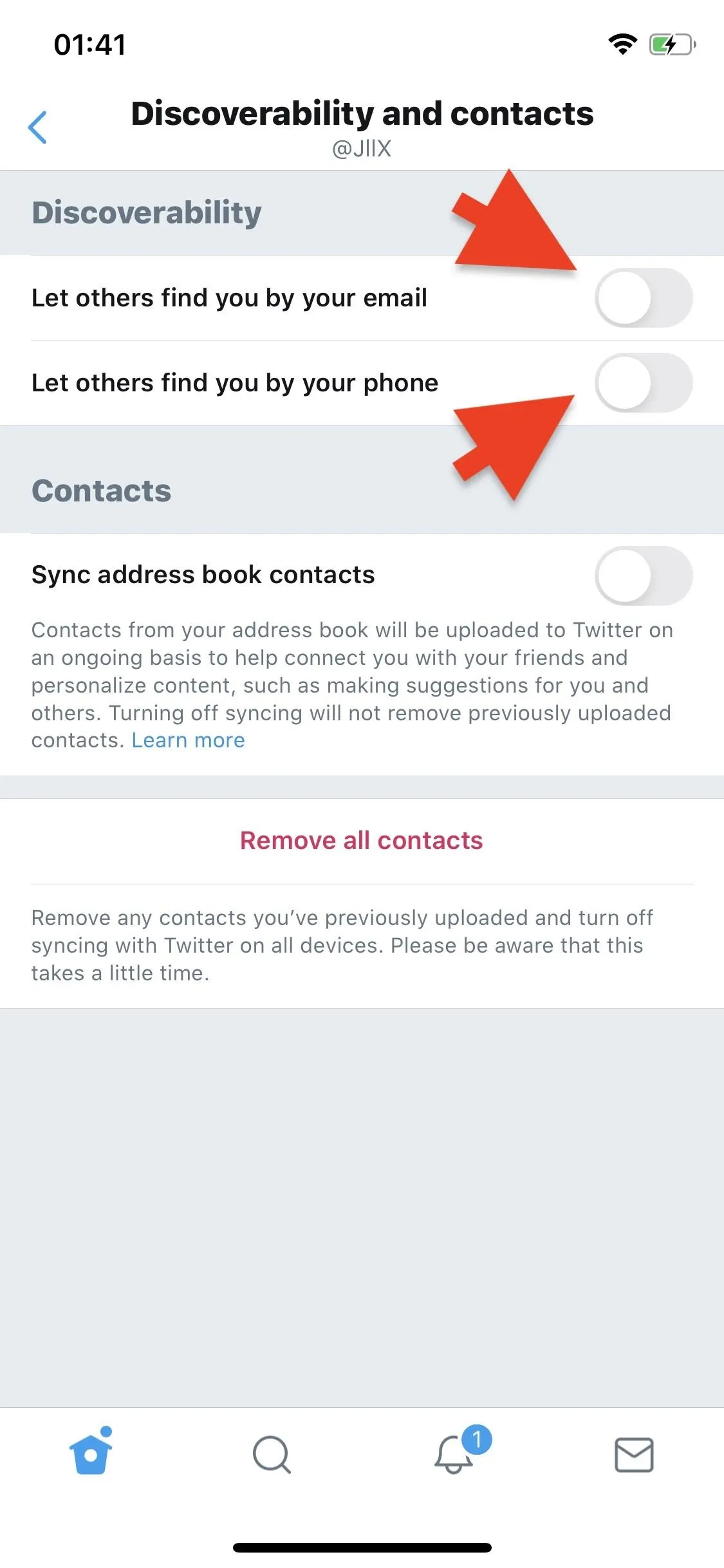Toggle Sync address book contacts on
This screenshot has width=724, height=1568.
[644, 575]
